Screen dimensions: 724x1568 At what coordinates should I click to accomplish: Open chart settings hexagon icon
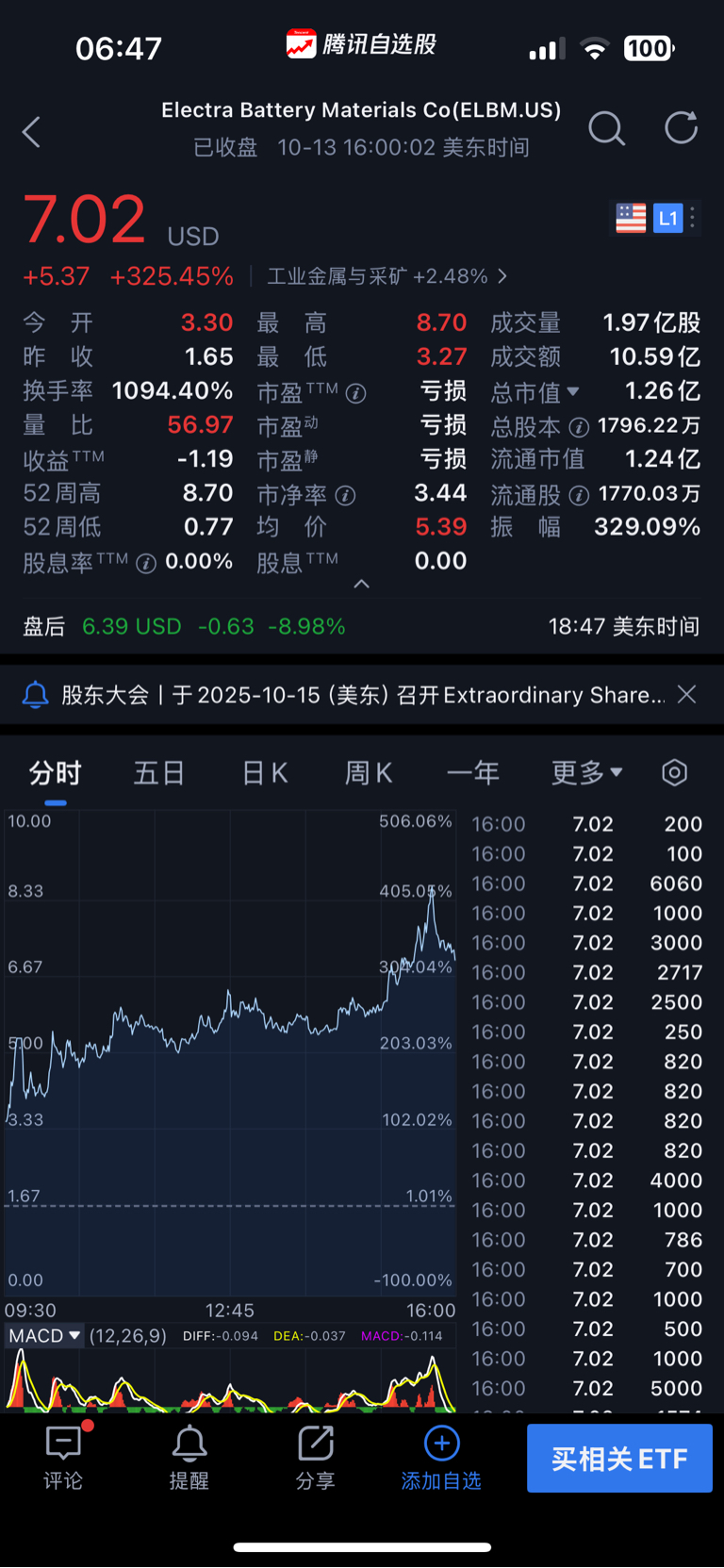pyautogui.click(x=674, y=773)
